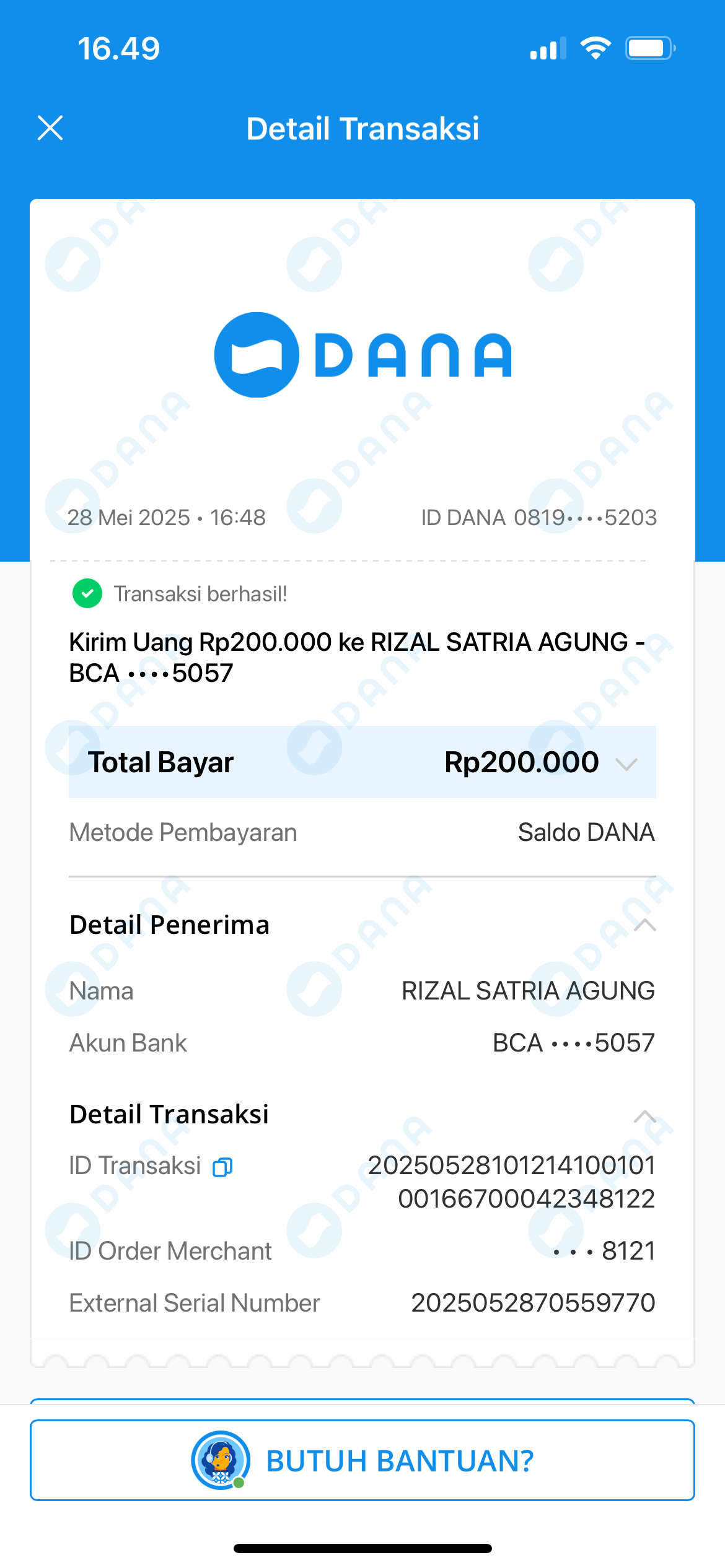The image size is (725, 1568).
Task: Collapse the Detail Penerima section
Action: [x=645, y=925]
